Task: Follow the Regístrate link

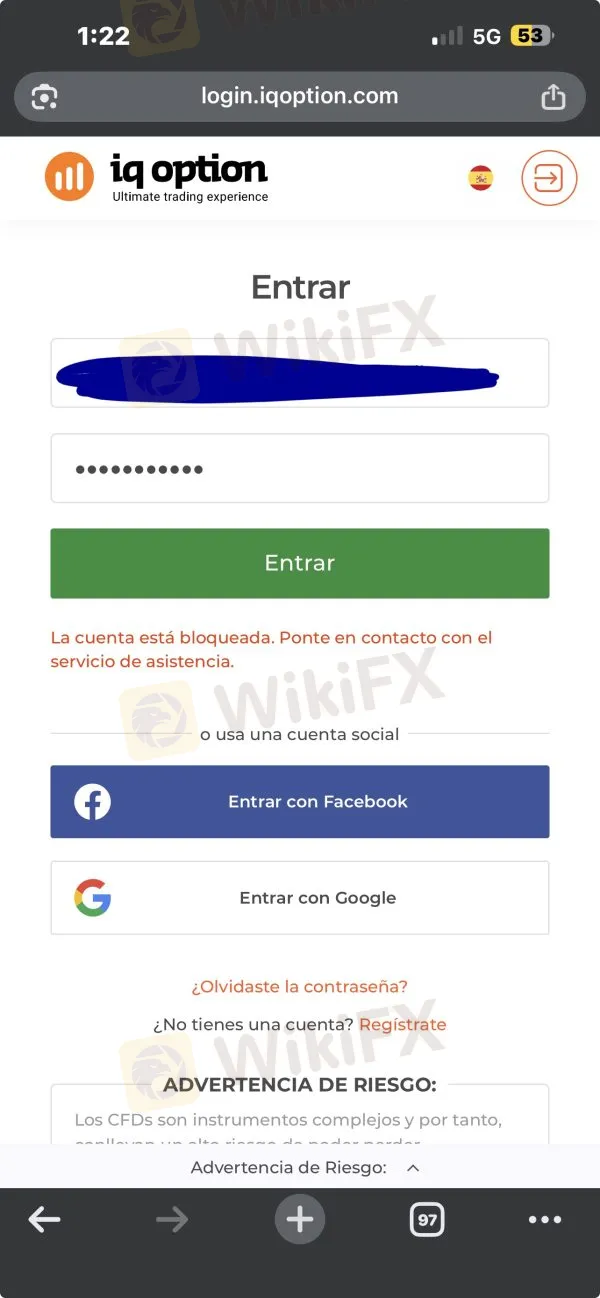Action: [402, 1025]
